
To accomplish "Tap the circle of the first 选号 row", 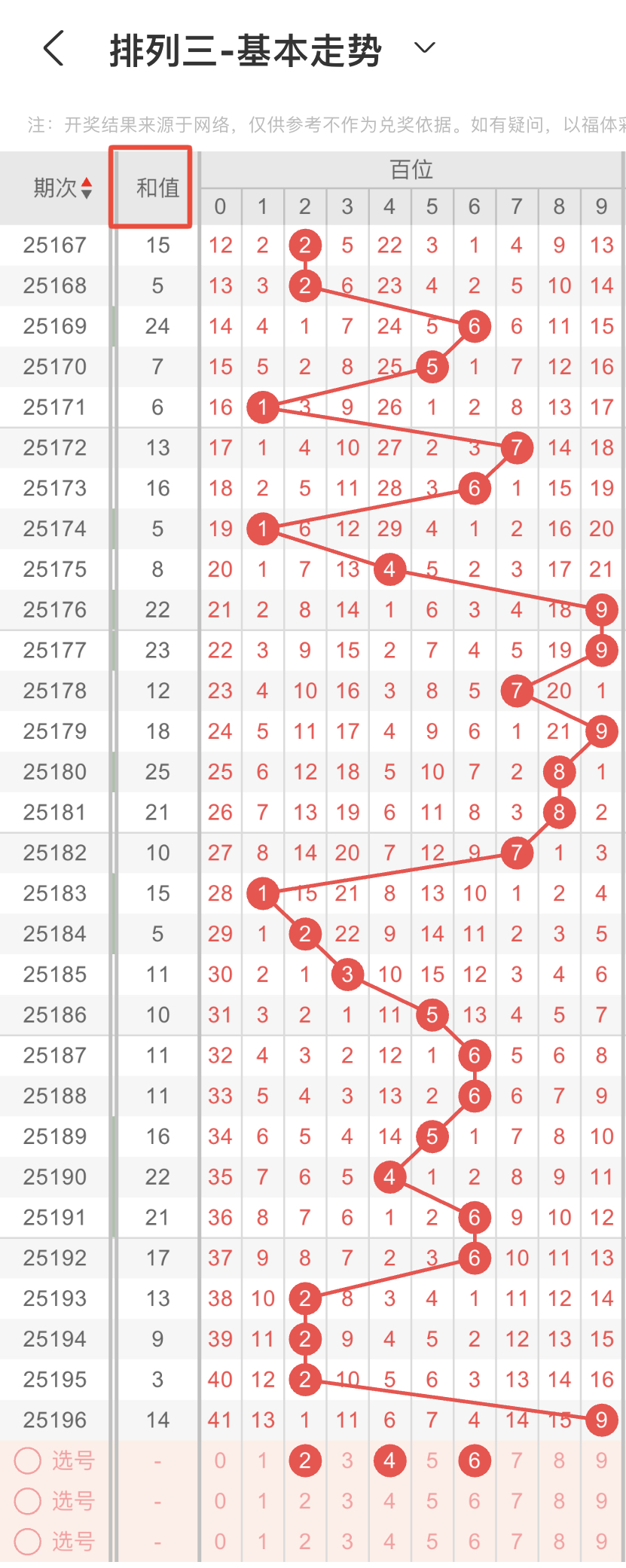I will click(28, 1460).
